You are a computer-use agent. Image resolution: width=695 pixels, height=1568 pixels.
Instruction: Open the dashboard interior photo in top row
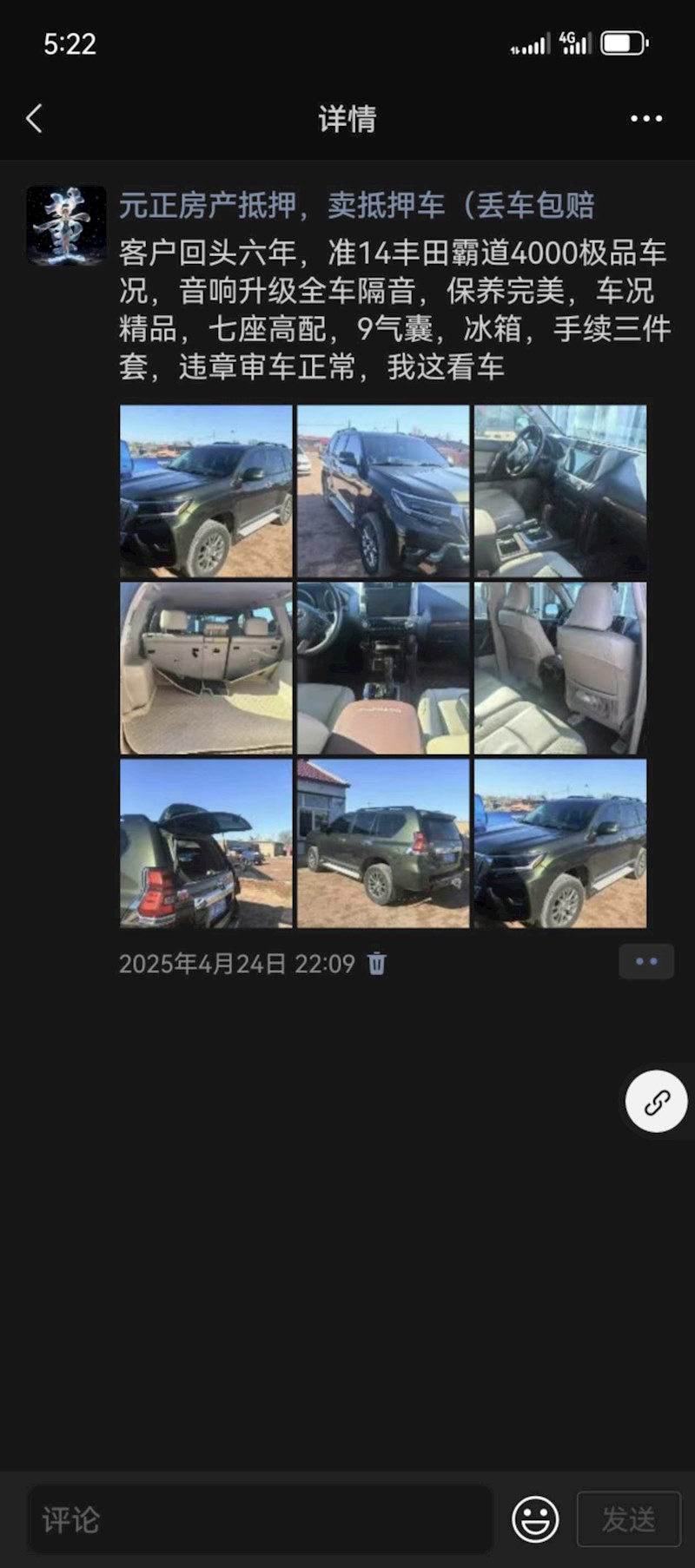tap(560, 491)
